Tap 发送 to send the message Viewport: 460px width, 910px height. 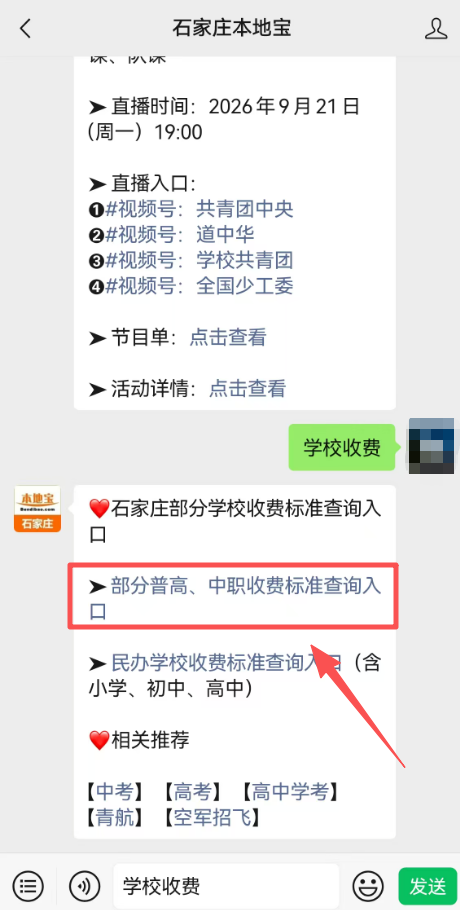click(x=428, y=886)
